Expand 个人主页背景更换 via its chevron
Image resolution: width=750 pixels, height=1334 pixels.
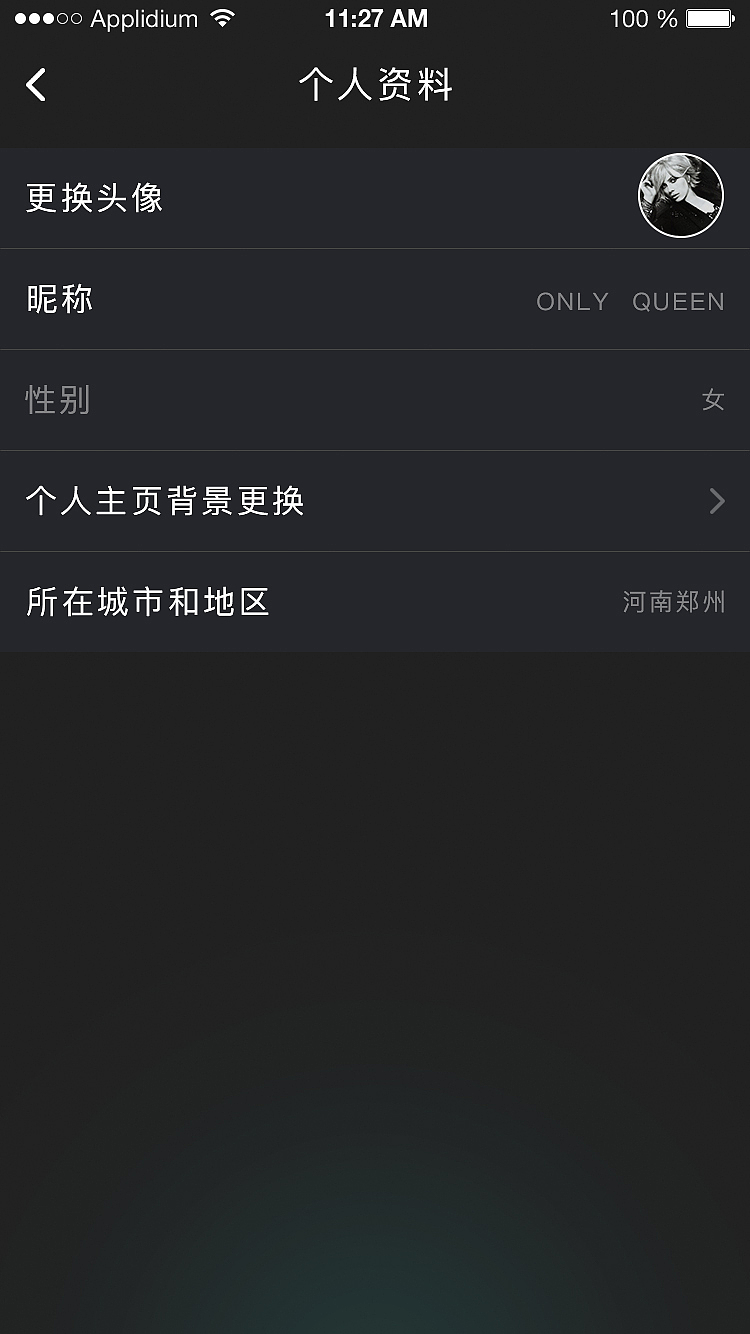pos(717,501)
